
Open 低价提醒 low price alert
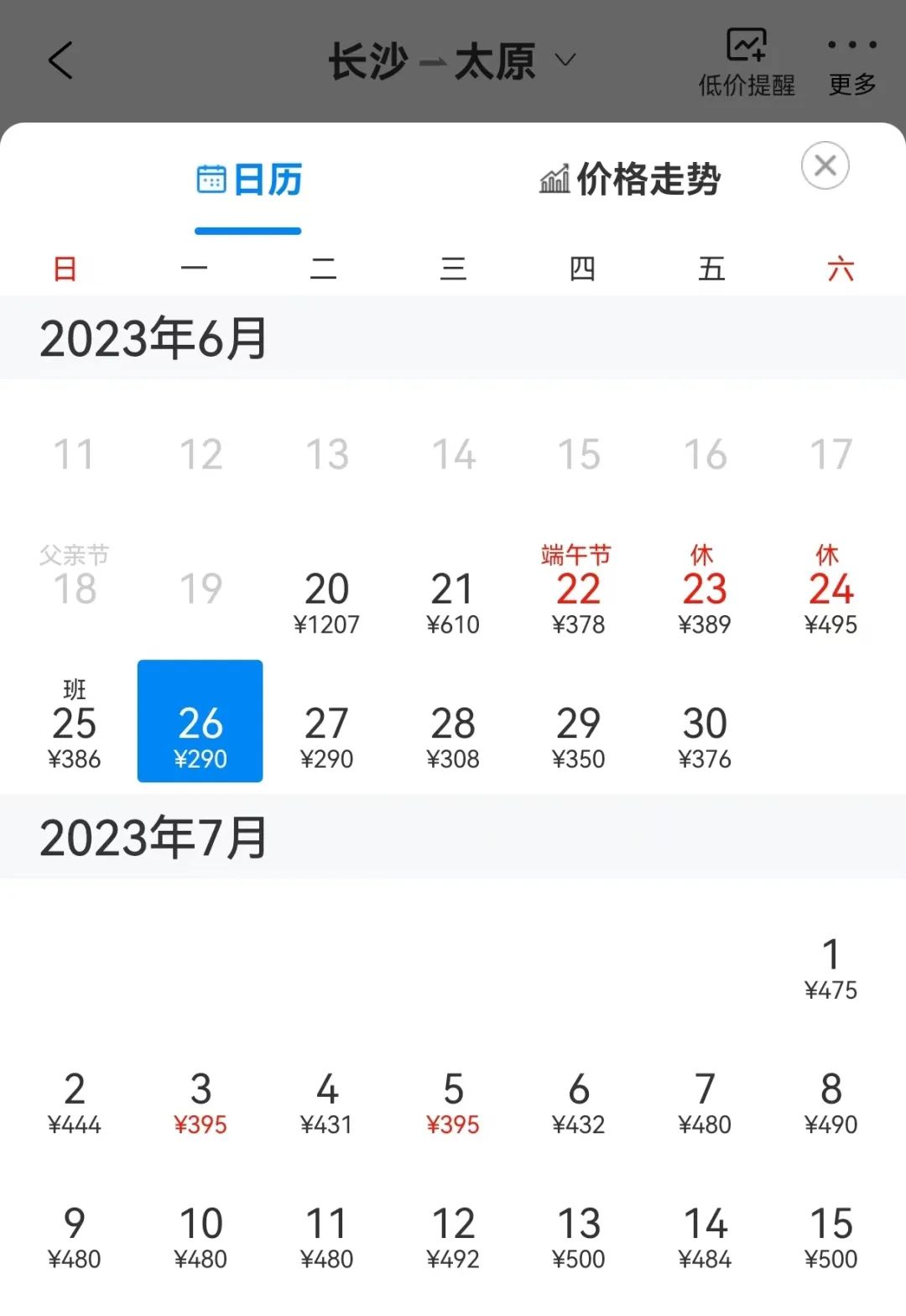(746, 61)
